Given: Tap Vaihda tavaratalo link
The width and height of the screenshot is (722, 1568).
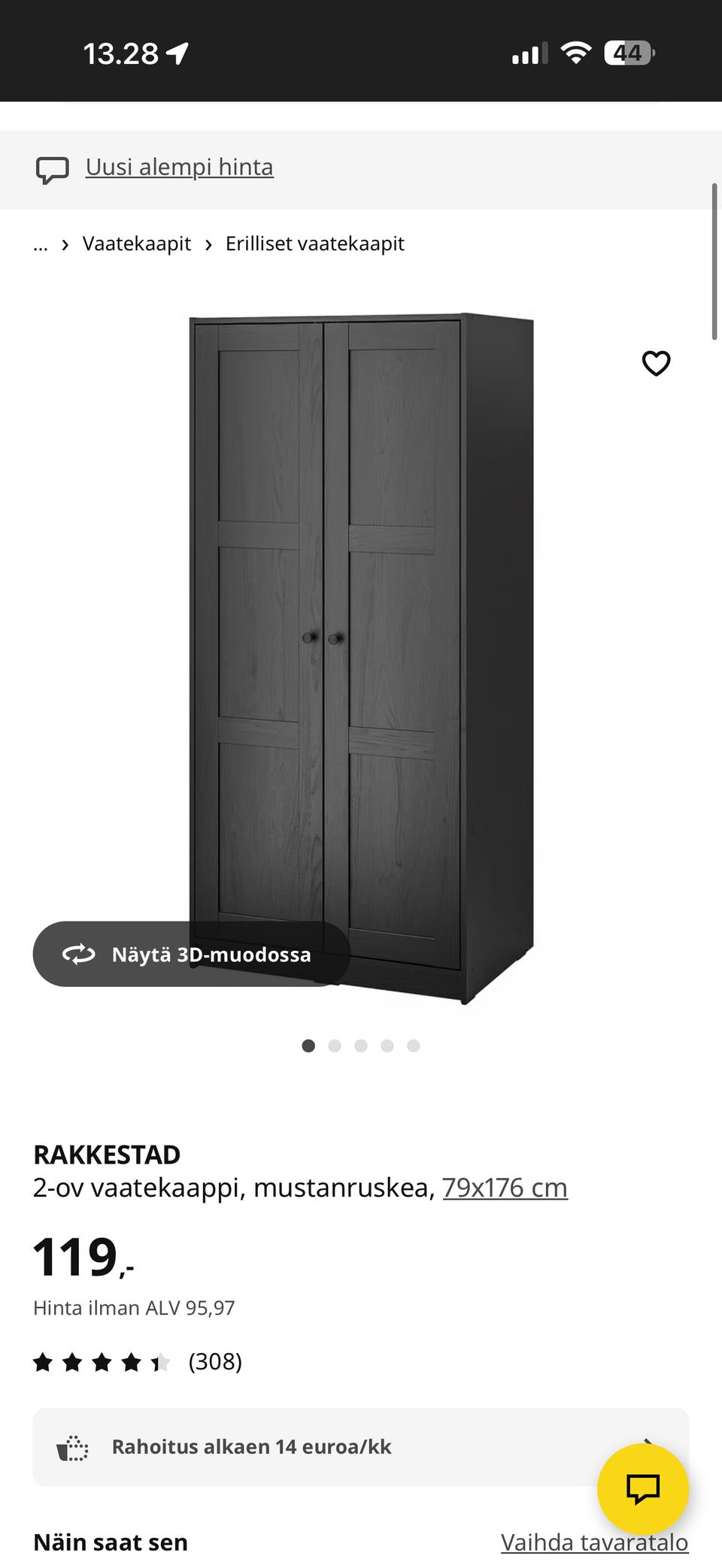Looking at the screenshot, I should [x=594, y=1542].
